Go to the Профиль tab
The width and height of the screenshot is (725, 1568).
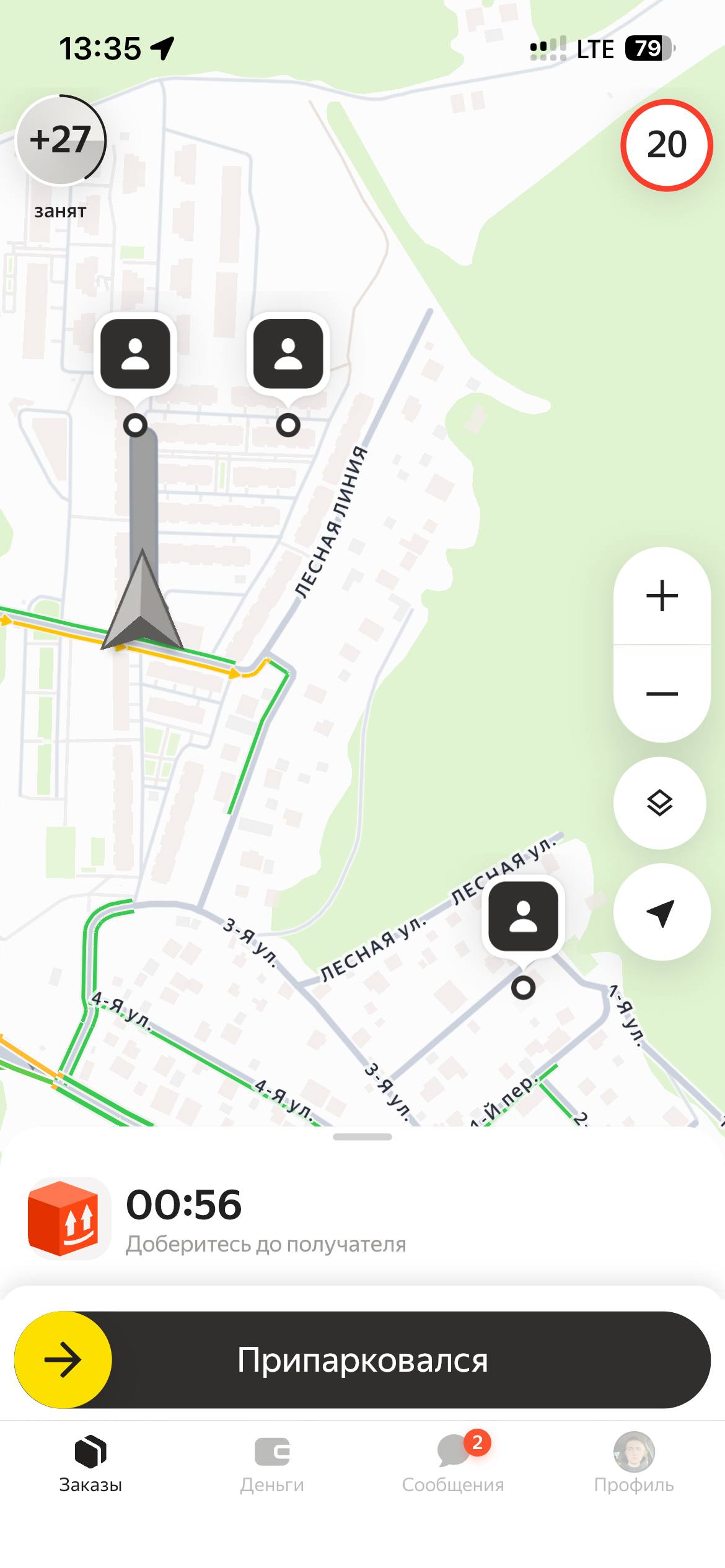coord(634,1464)
